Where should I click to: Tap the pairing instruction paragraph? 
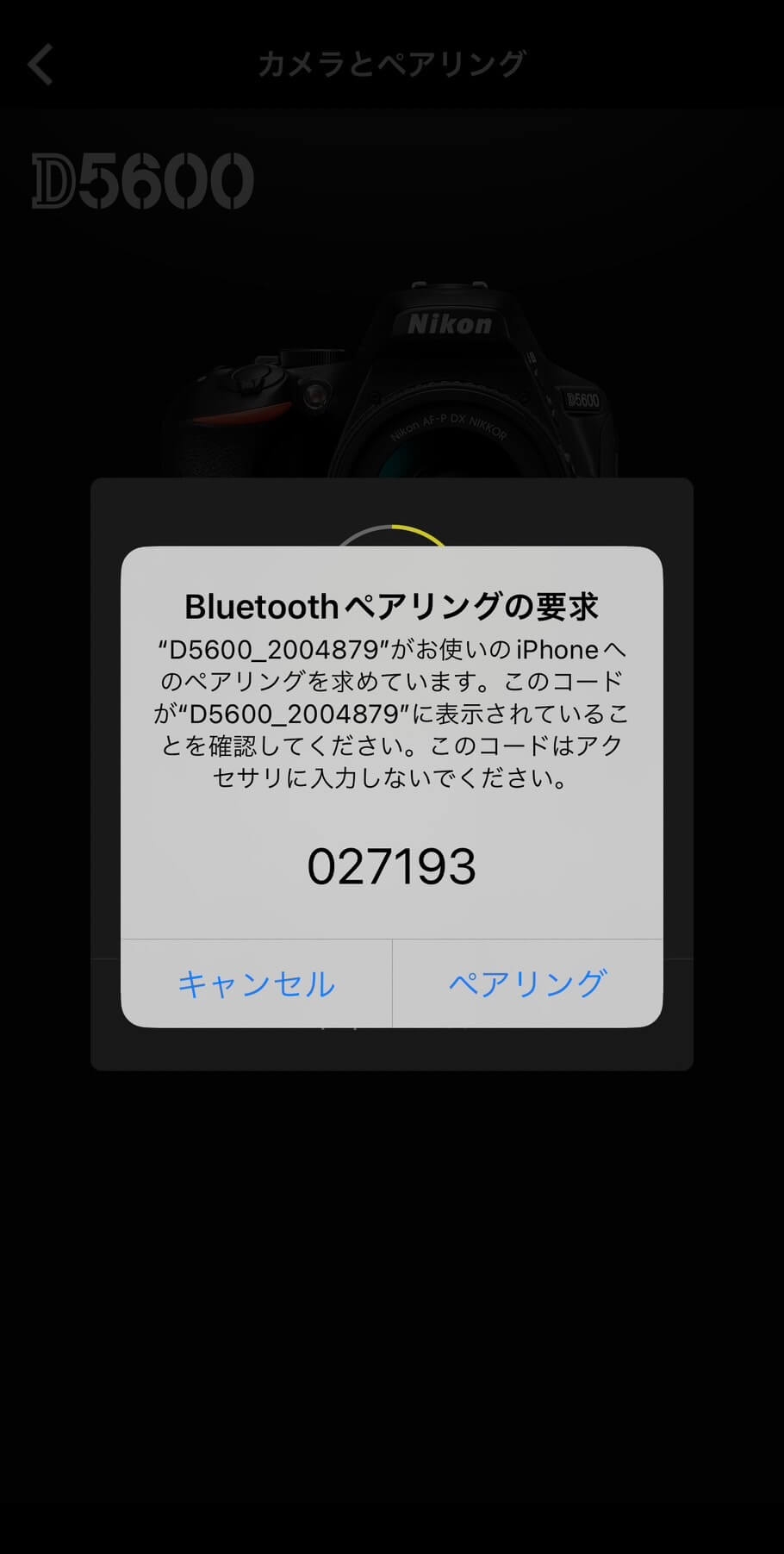[392, 714]
